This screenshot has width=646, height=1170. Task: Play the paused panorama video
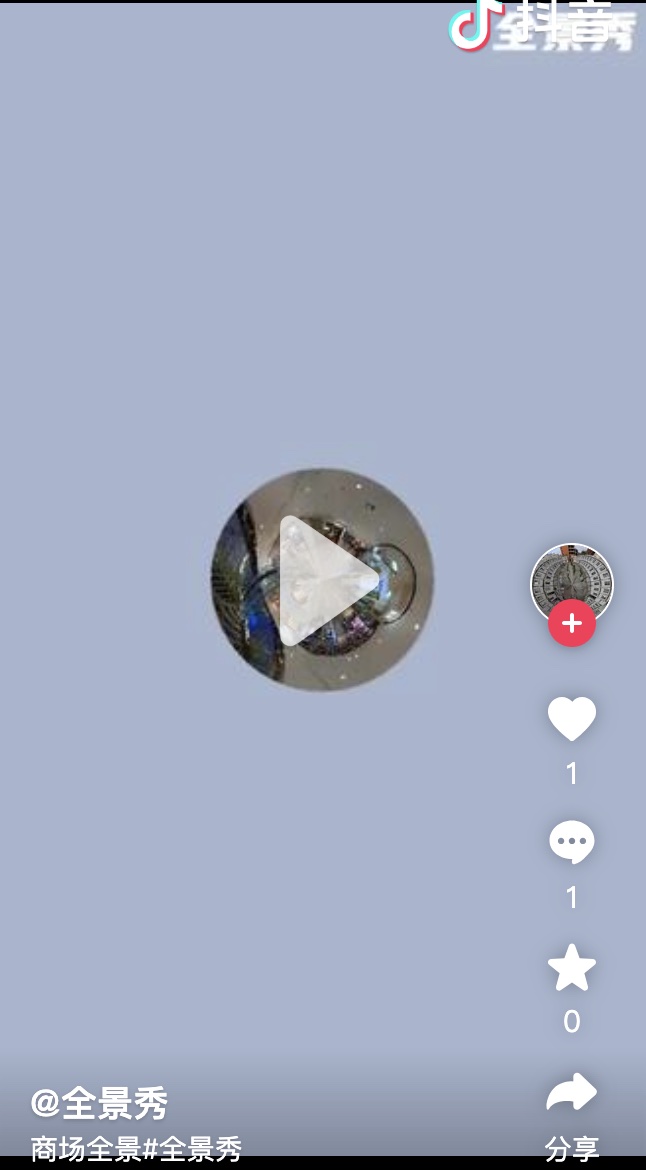coord(323,580)
